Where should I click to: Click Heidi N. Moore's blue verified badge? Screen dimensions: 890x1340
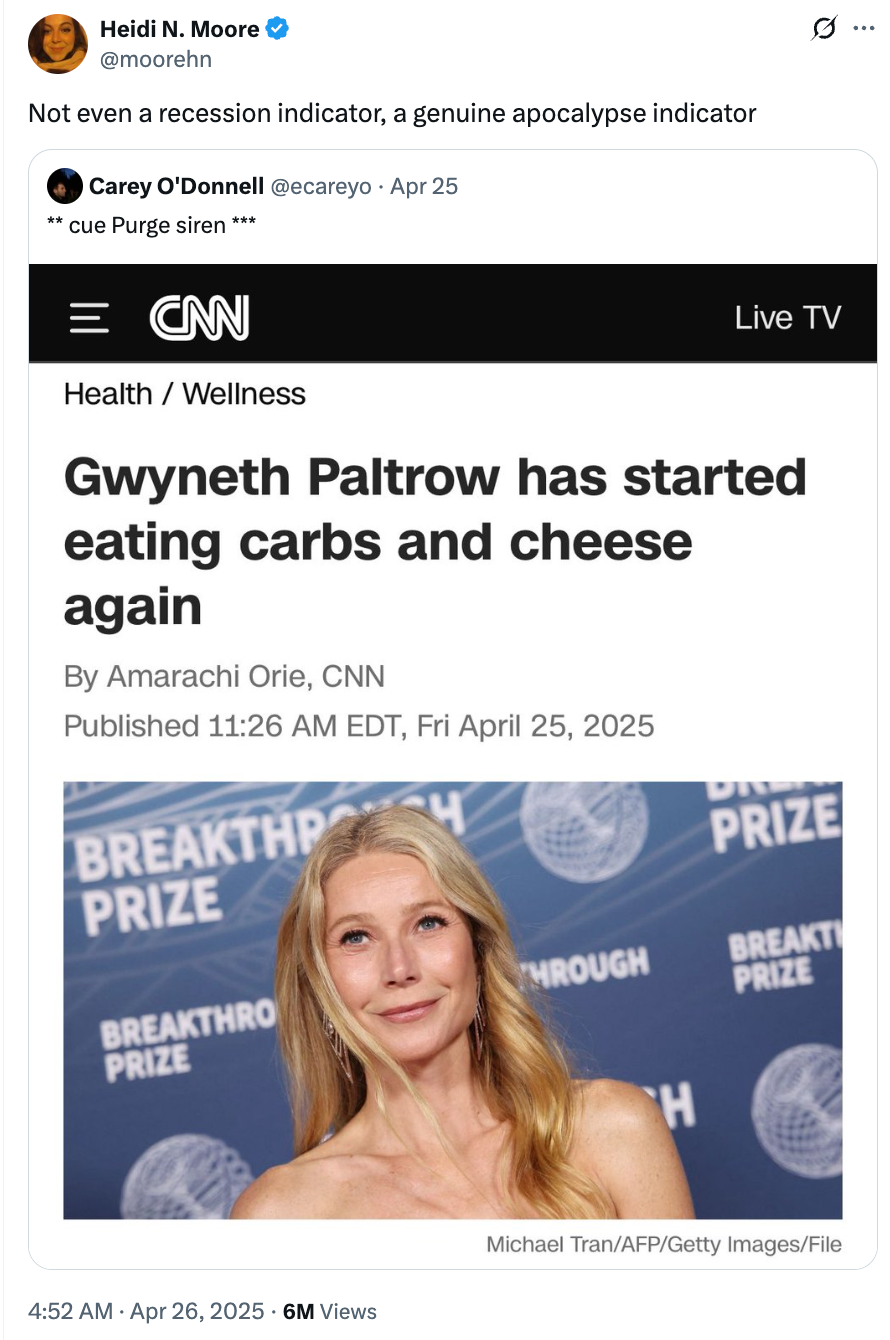[274, 28]
